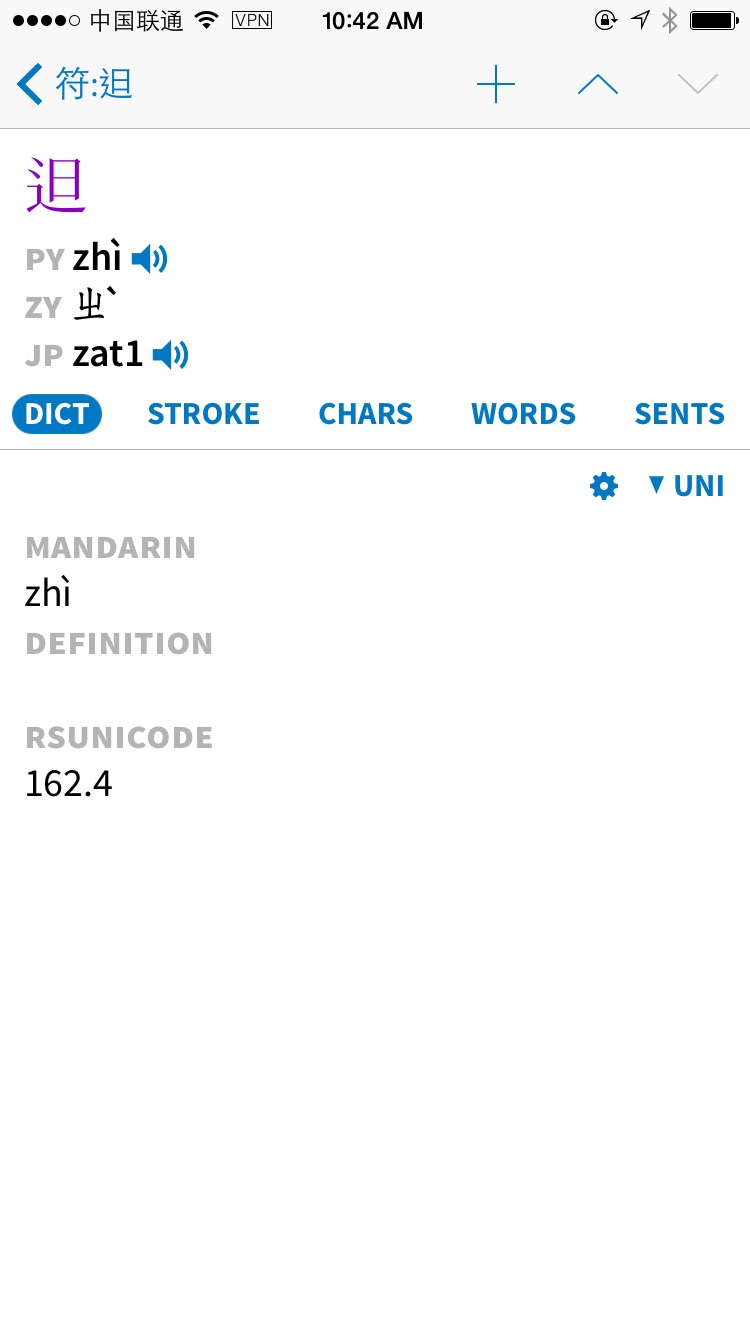Select the DICT tab
The width and height of the screenshot is (750, 1334).
click(x=57, y=414)
